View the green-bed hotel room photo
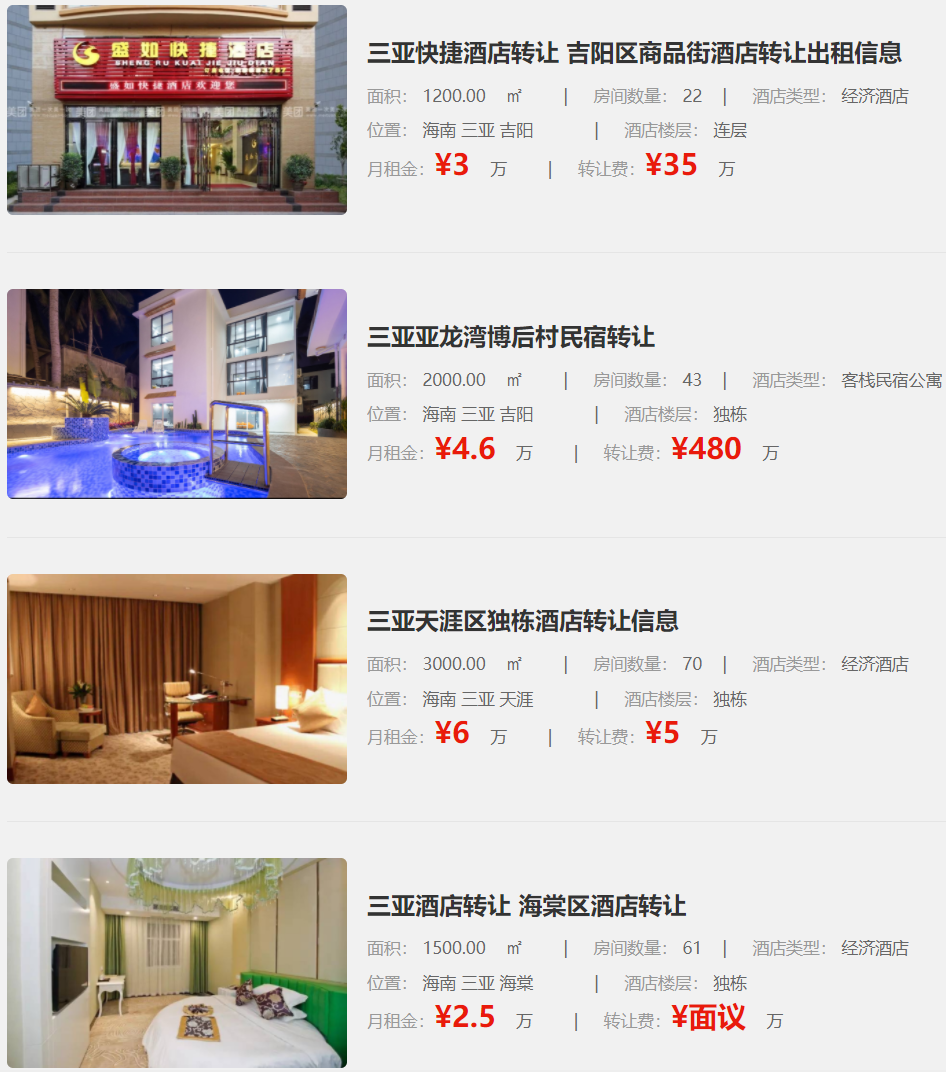 177,962
